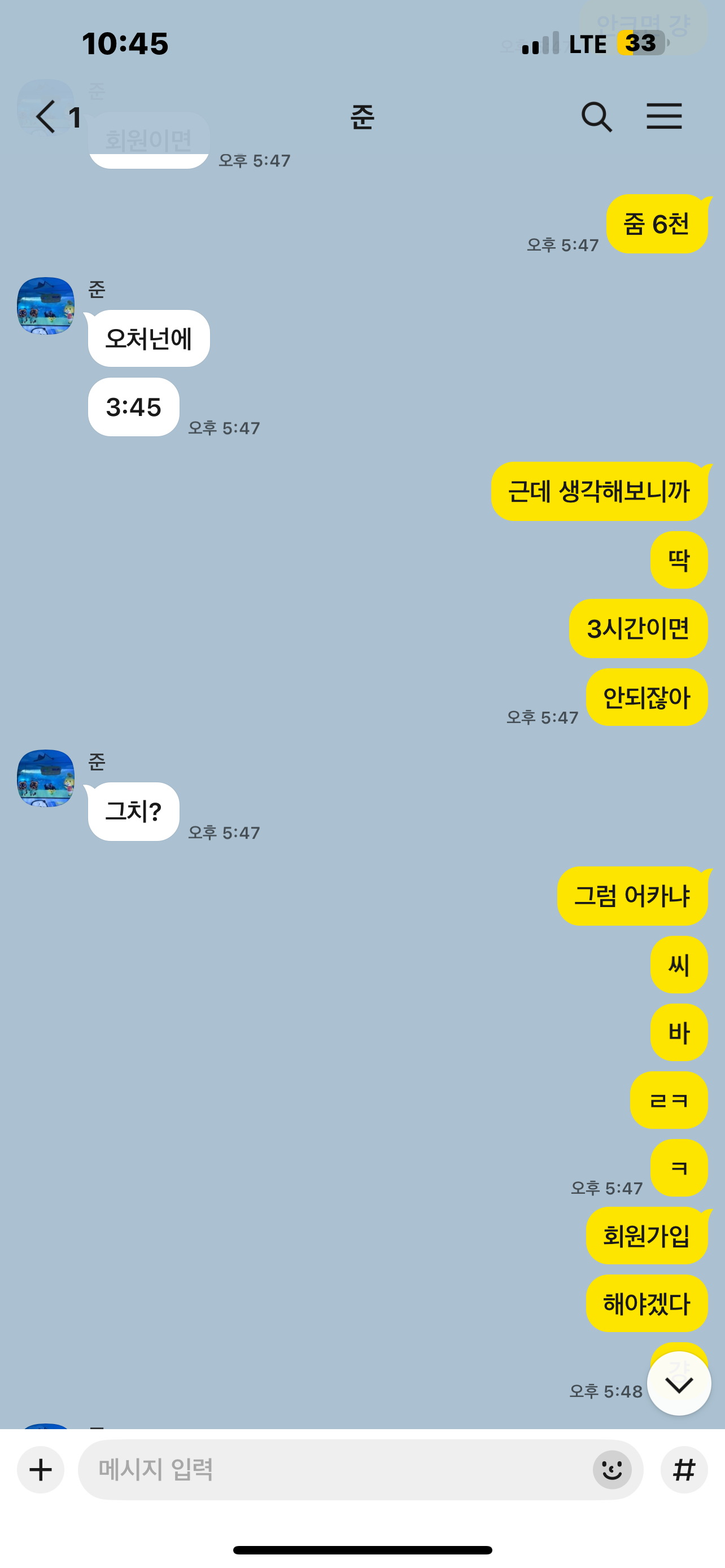Screen dimensions: 725x1568
Task: Jump to the latest message
Action: (679, 1384)
